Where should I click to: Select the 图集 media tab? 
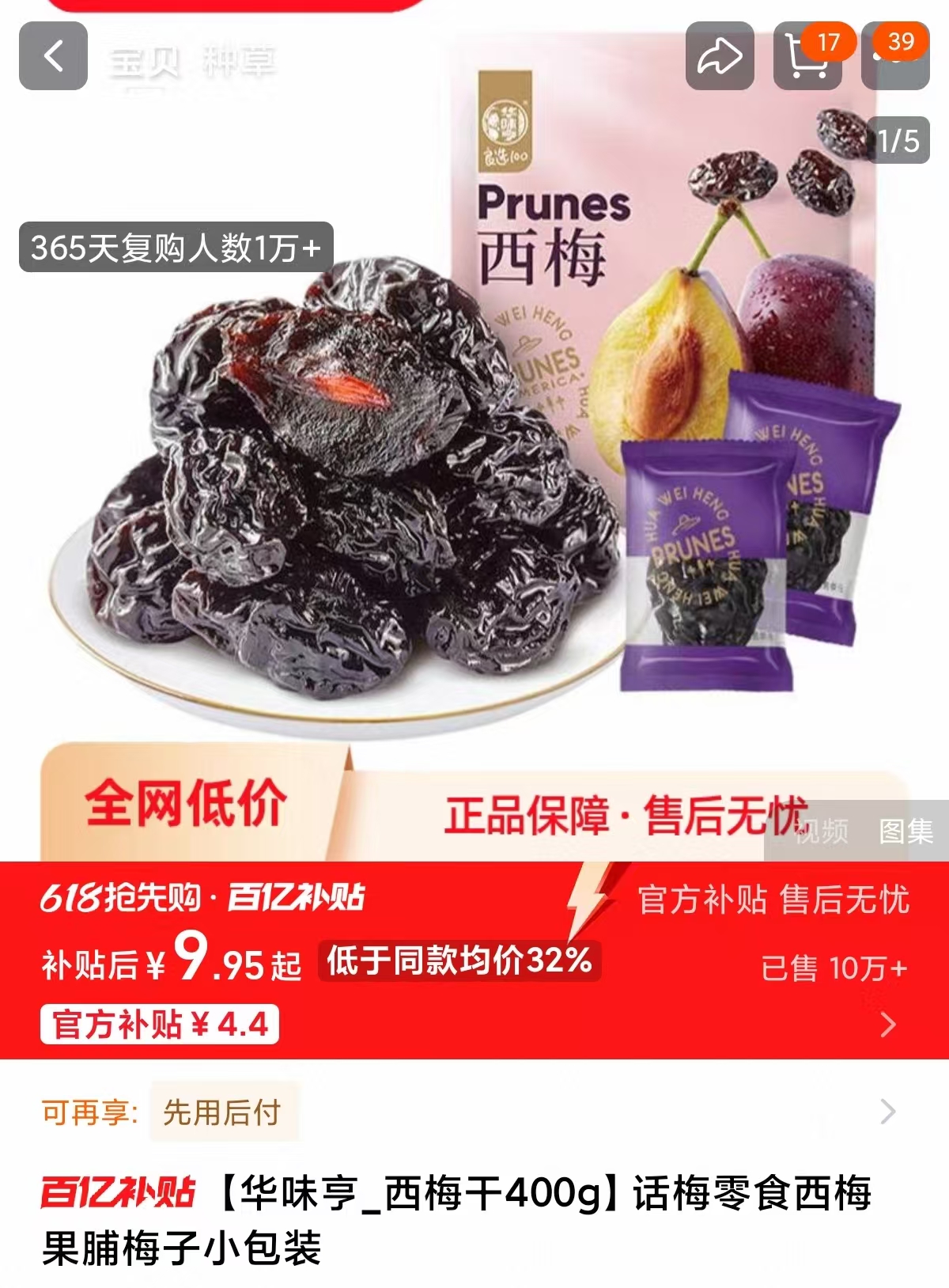pyautogui.click(x=906, y=832)
